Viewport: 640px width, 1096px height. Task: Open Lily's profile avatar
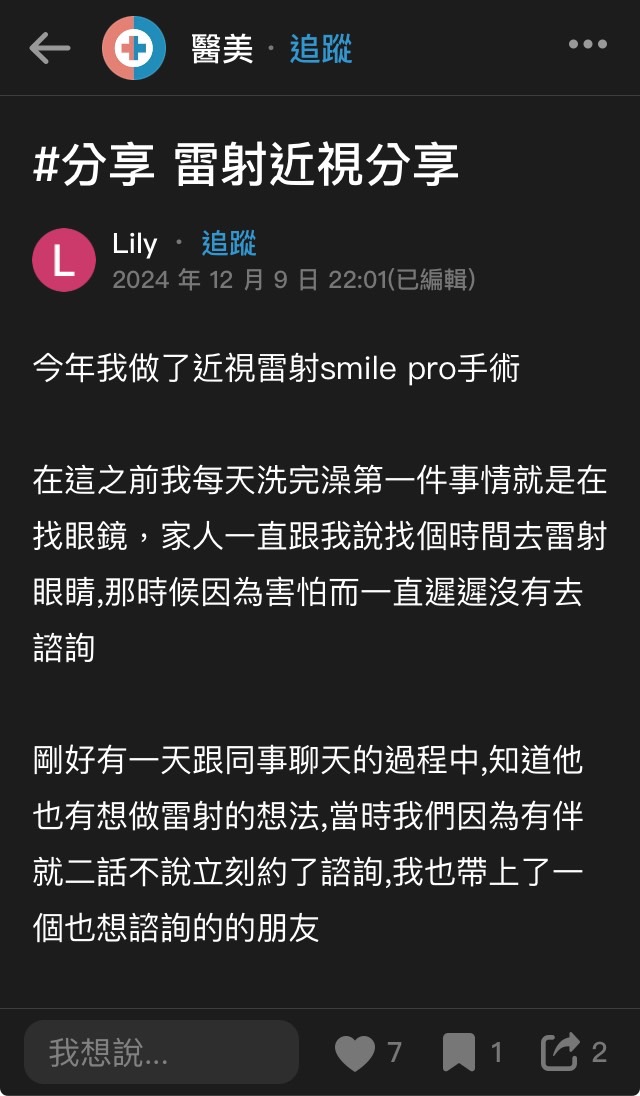pos(64,260)
